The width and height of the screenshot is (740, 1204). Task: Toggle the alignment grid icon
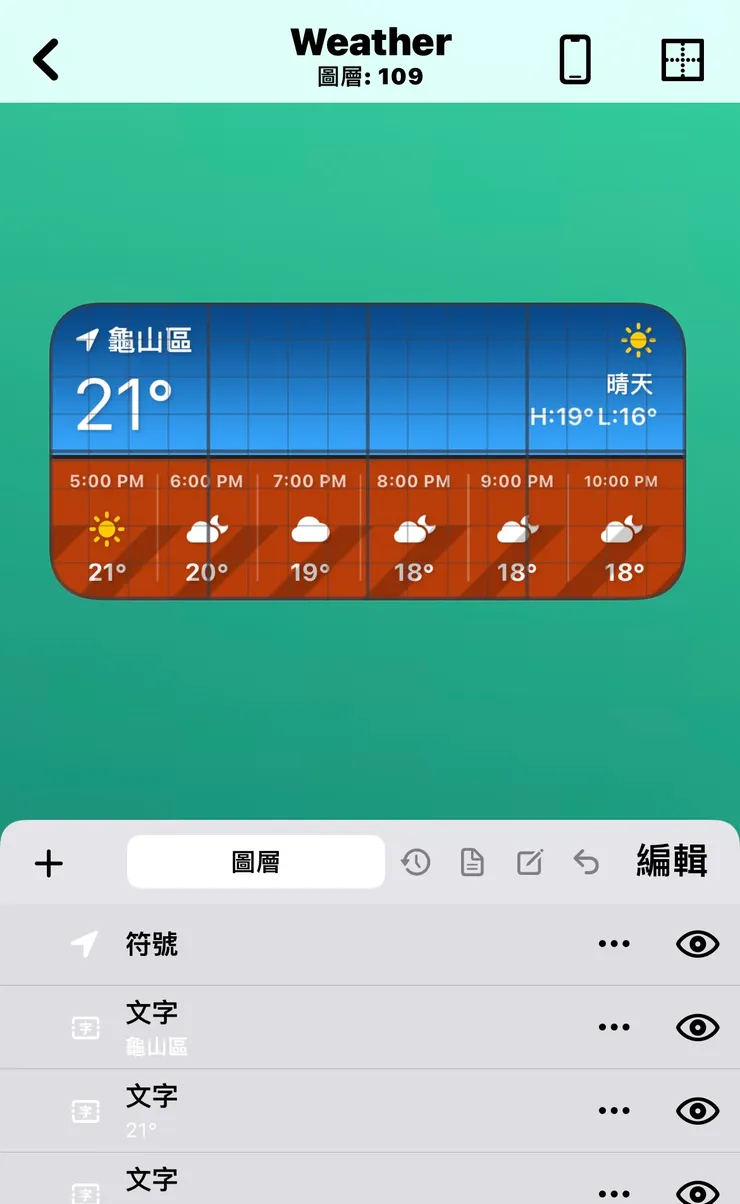681,59
